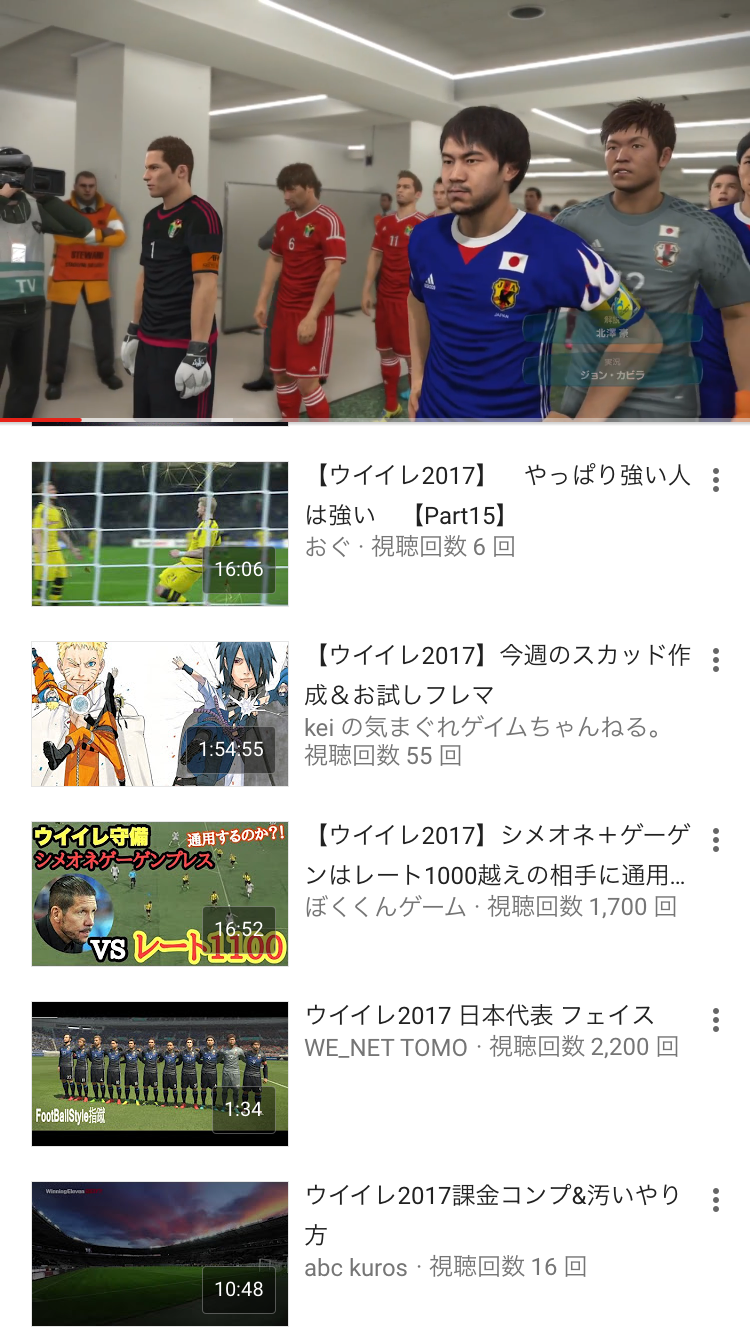The width and height of the screenshot is (750, 1334).
Task: Open options menu for the Part15 video
Action: [x=715, y=480]
